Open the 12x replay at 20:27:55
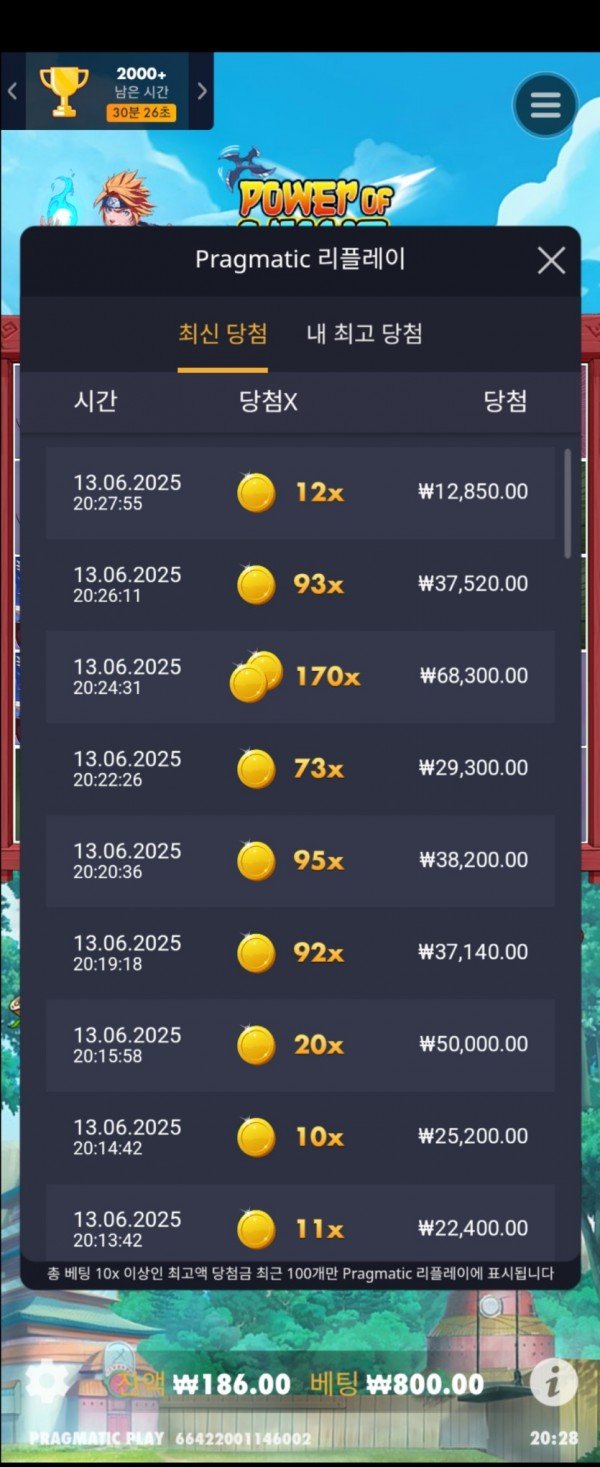 coord(300,492)
